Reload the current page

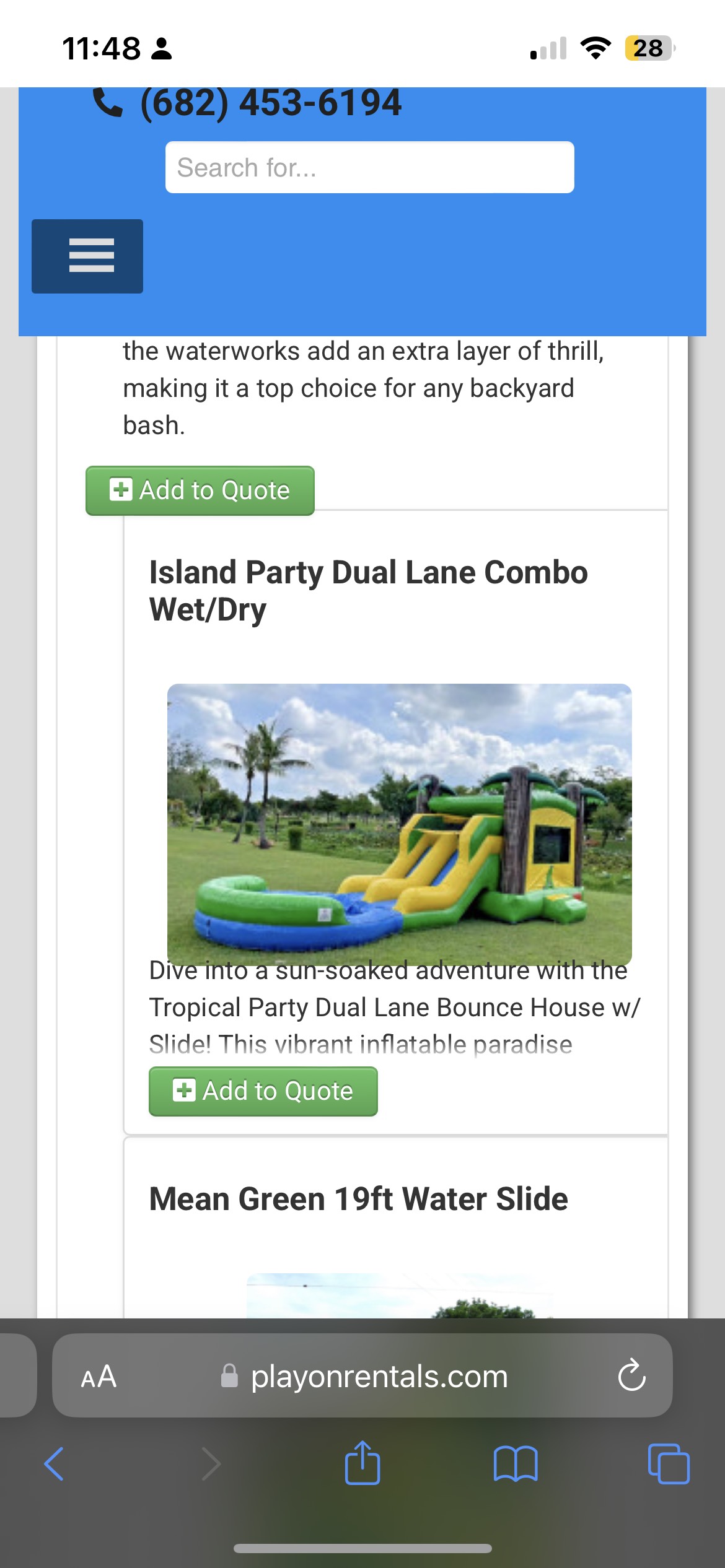pyautogui.click(x=631, y=1377)
